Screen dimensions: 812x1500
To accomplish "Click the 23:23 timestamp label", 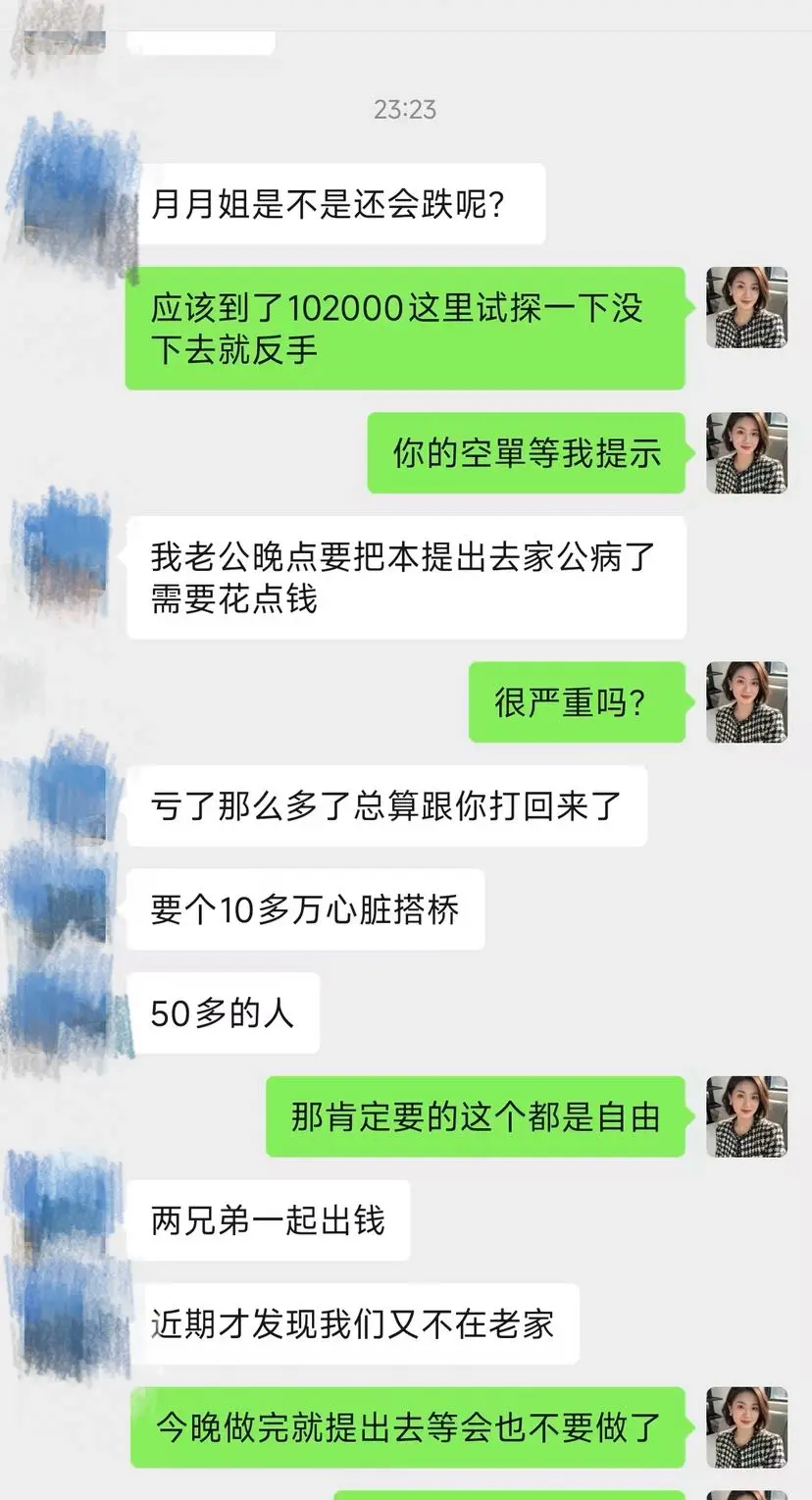I will 406,110.
